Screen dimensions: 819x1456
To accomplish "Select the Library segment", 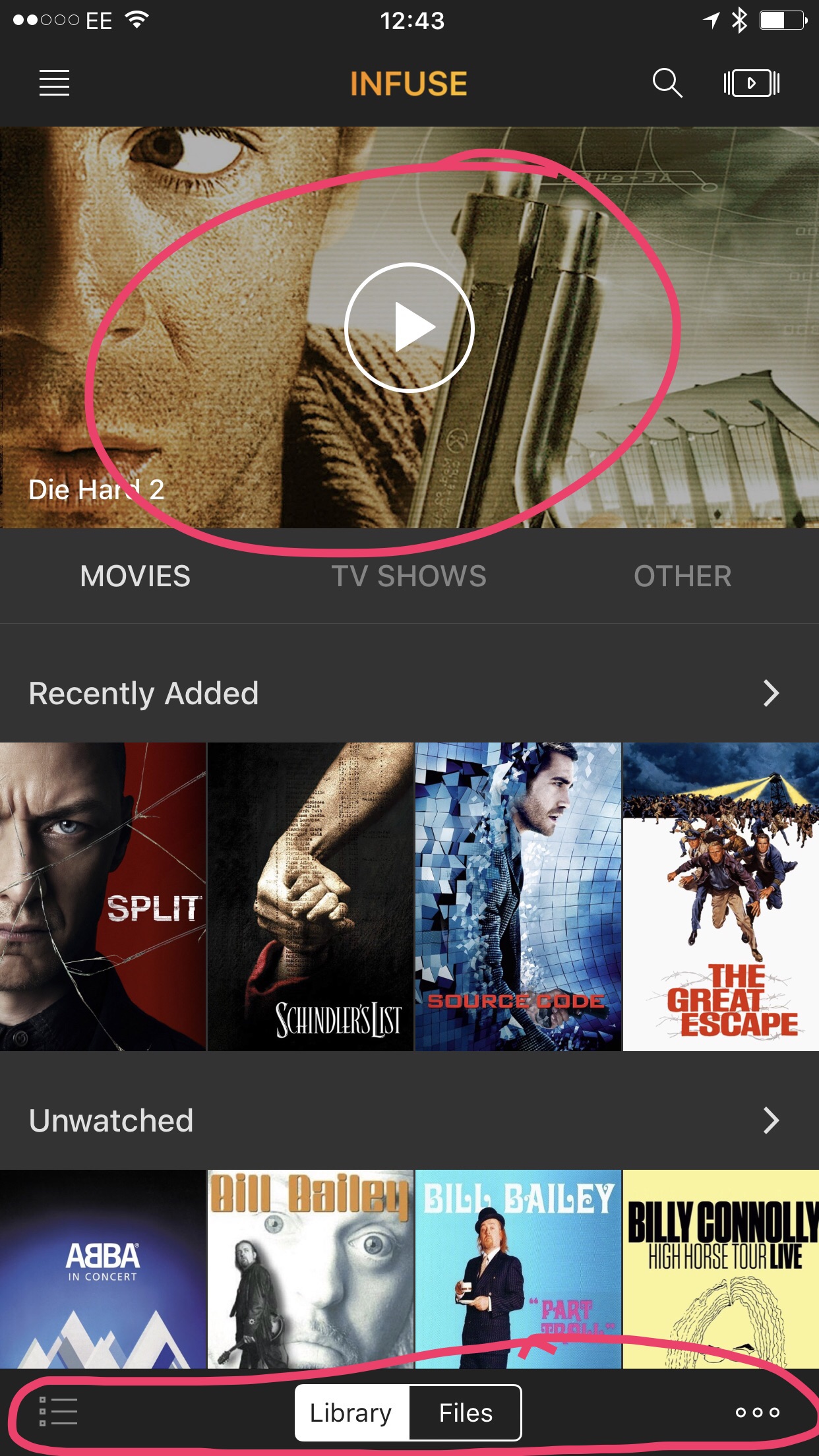I will click(x=351, y=1412).
